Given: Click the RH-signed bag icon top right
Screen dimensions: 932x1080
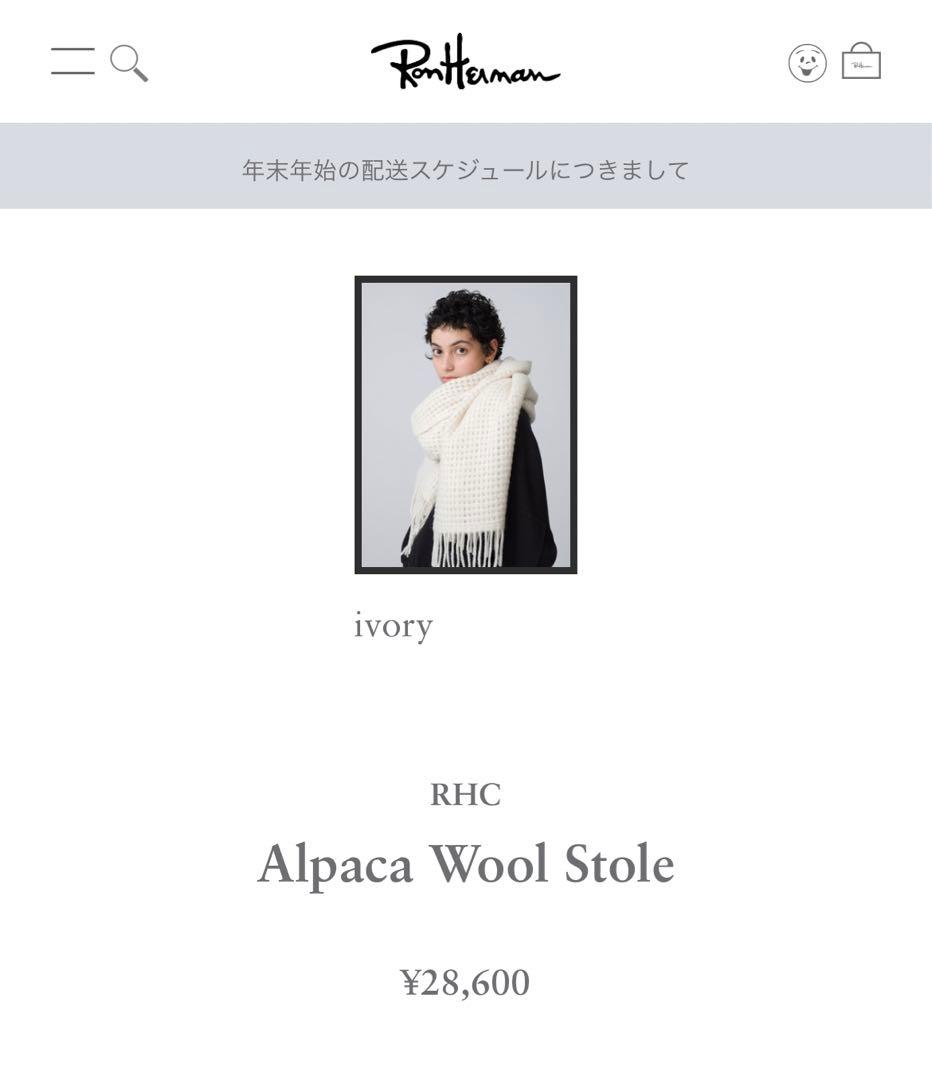Looking at the screenshot, I should click(x=862, y=62).
